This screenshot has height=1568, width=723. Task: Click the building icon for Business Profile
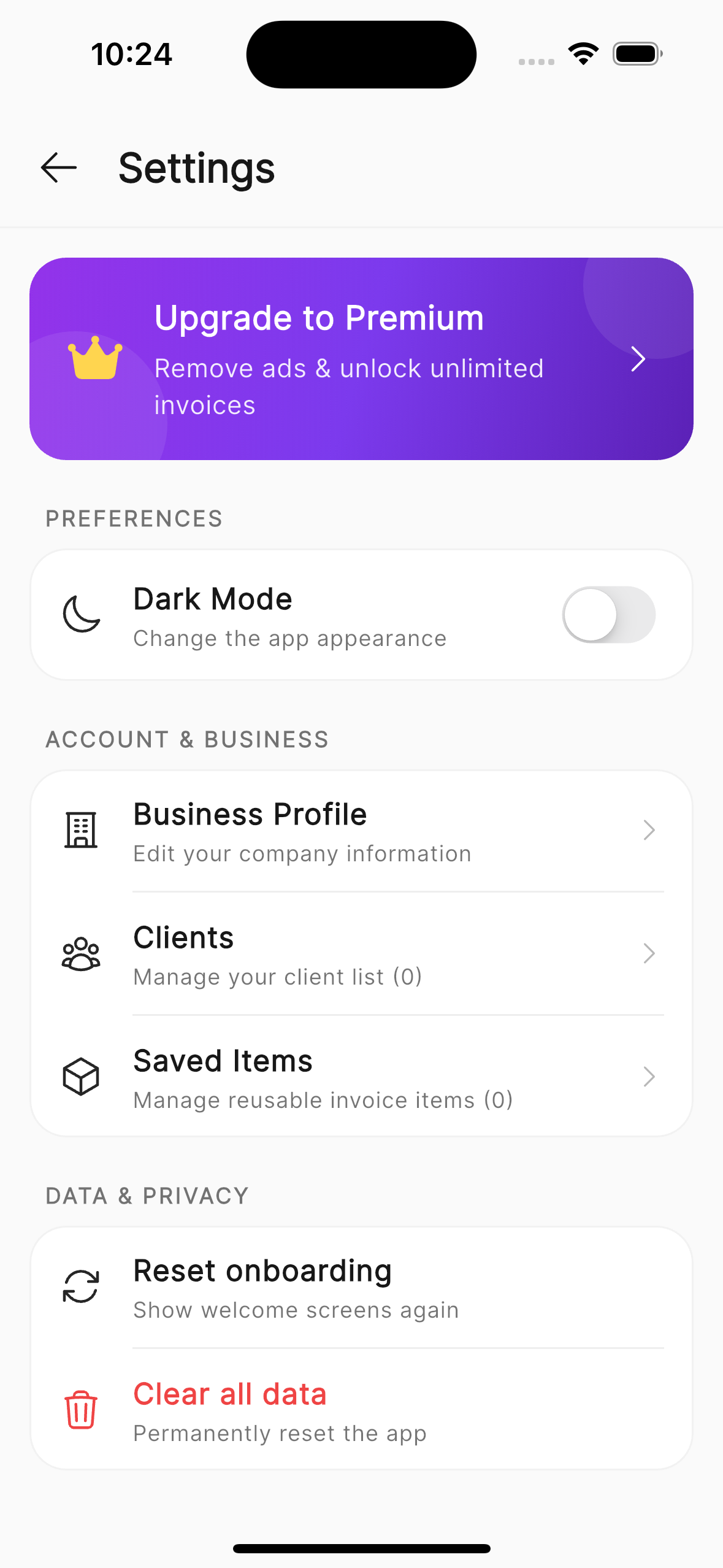tap(80, 831)
